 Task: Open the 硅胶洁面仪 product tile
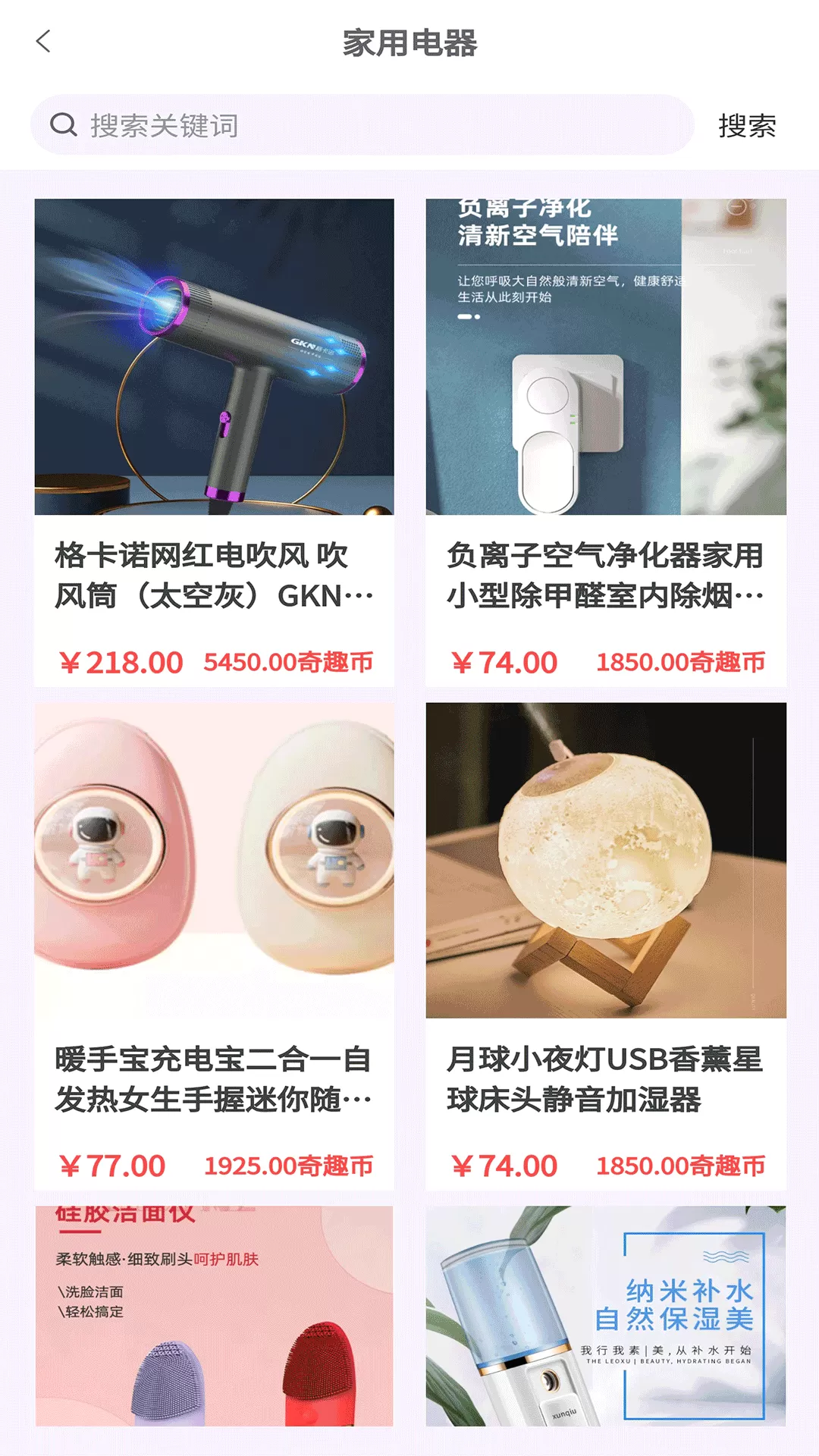tap(214, 1316)
